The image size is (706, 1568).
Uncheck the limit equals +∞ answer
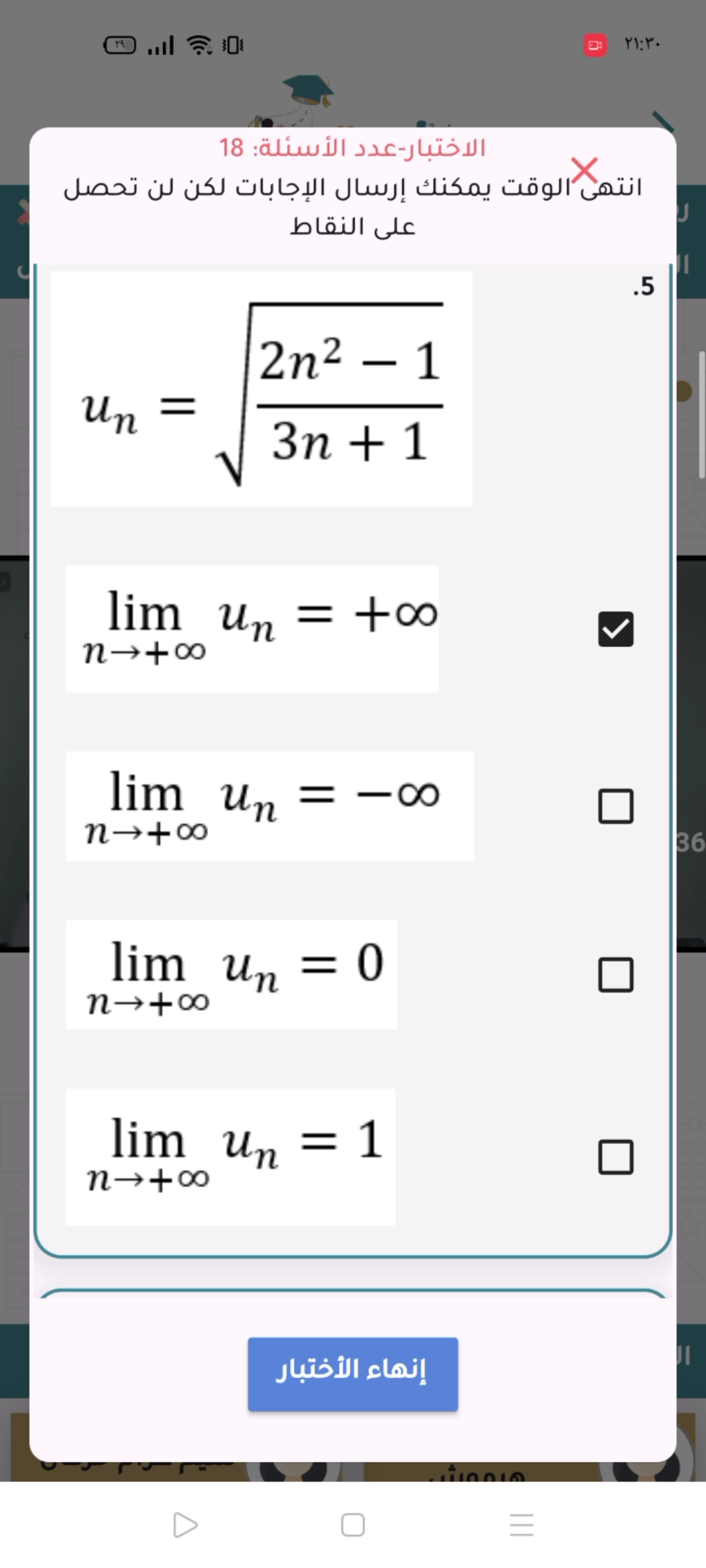click(615, 629)
